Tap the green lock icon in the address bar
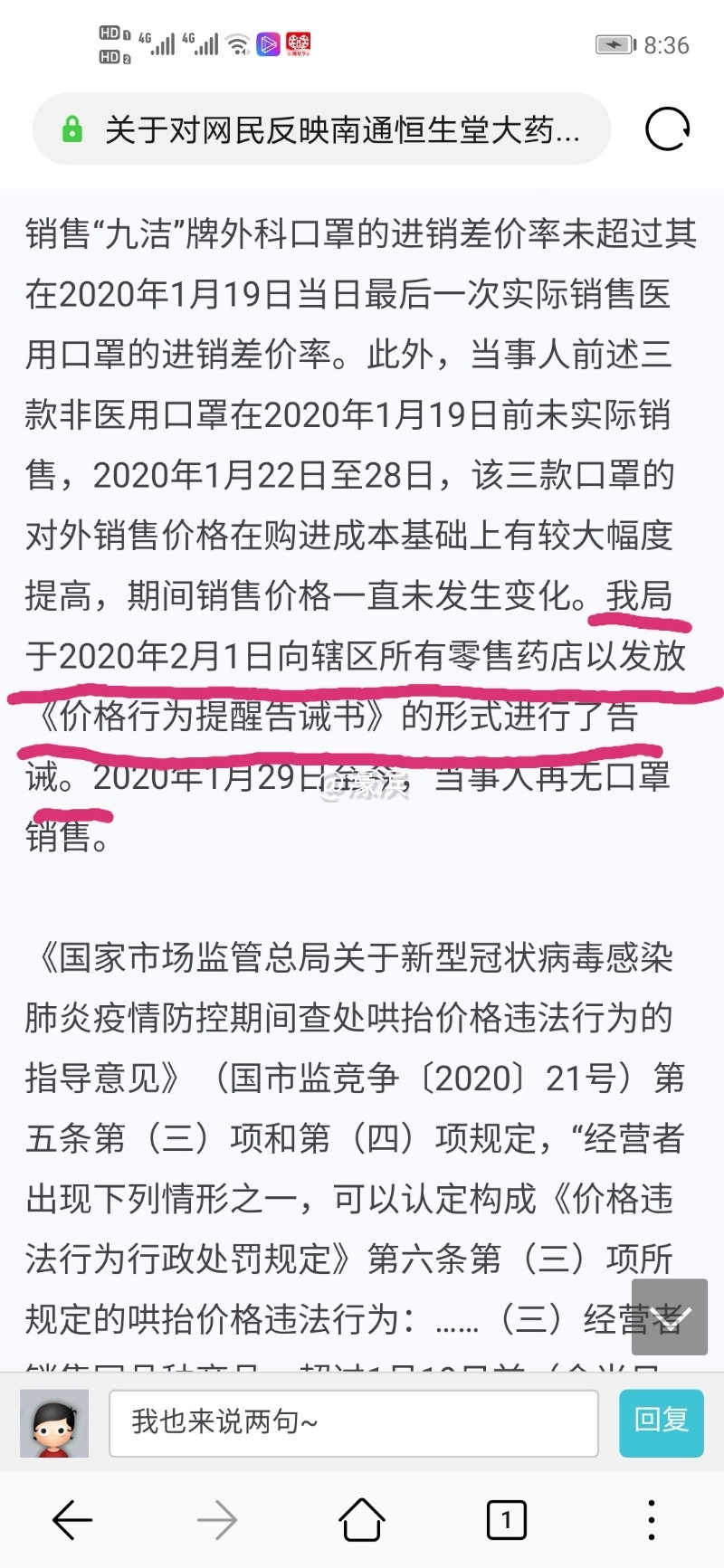The image size is (724, 1568). pyautogui.click(x=71, y=128)
